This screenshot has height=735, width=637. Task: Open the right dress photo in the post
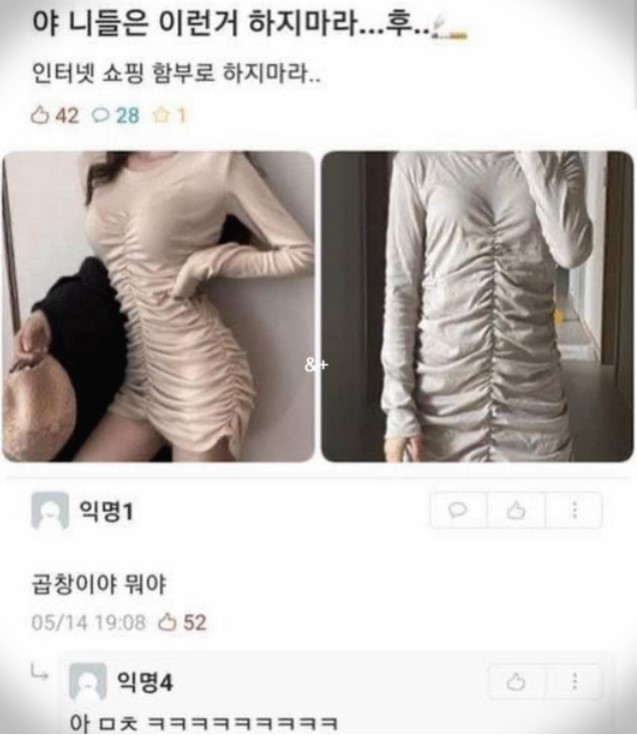coord(477,306)
